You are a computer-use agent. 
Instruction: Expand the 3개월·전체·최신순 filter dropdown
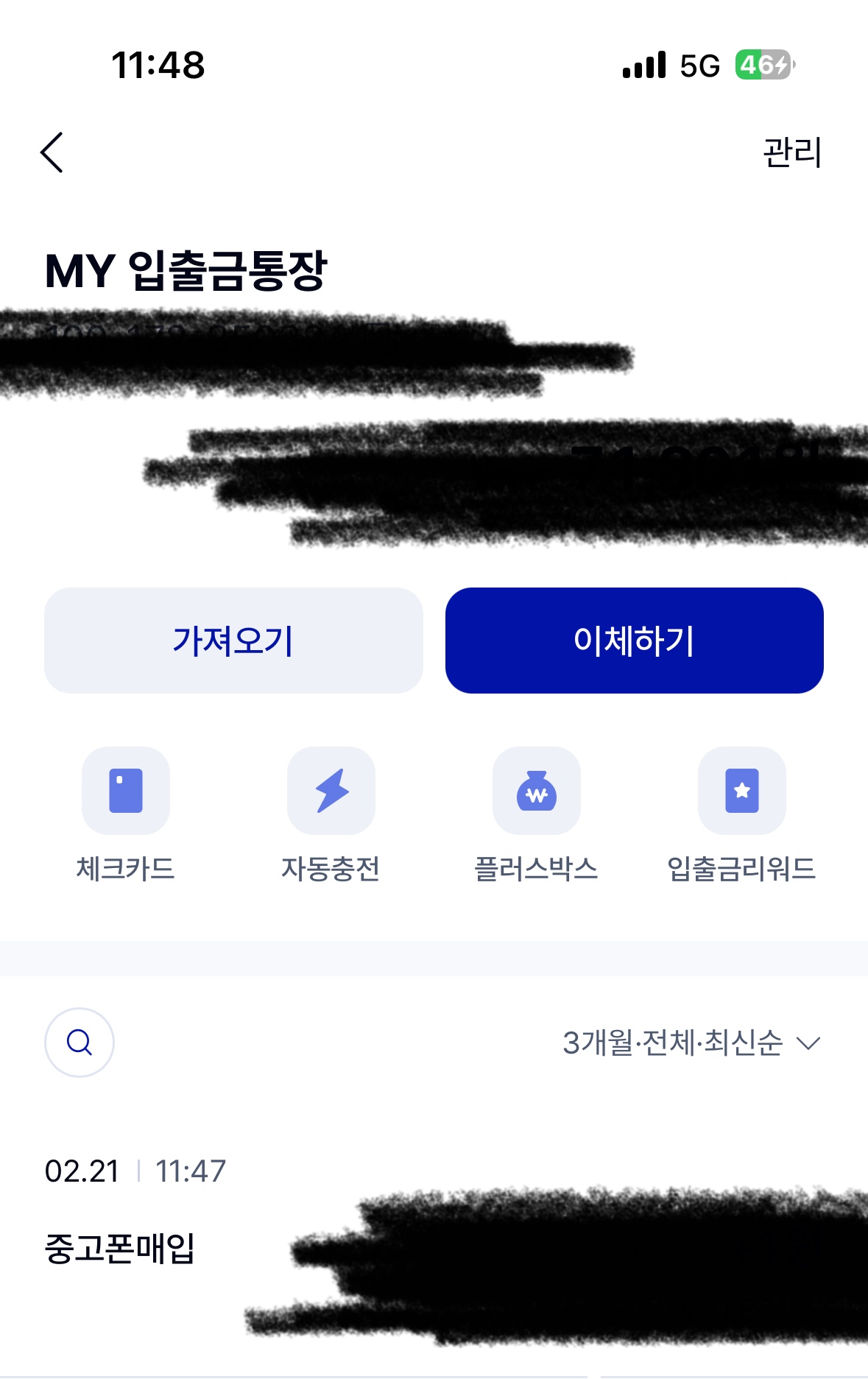[x=691, y=1043]
